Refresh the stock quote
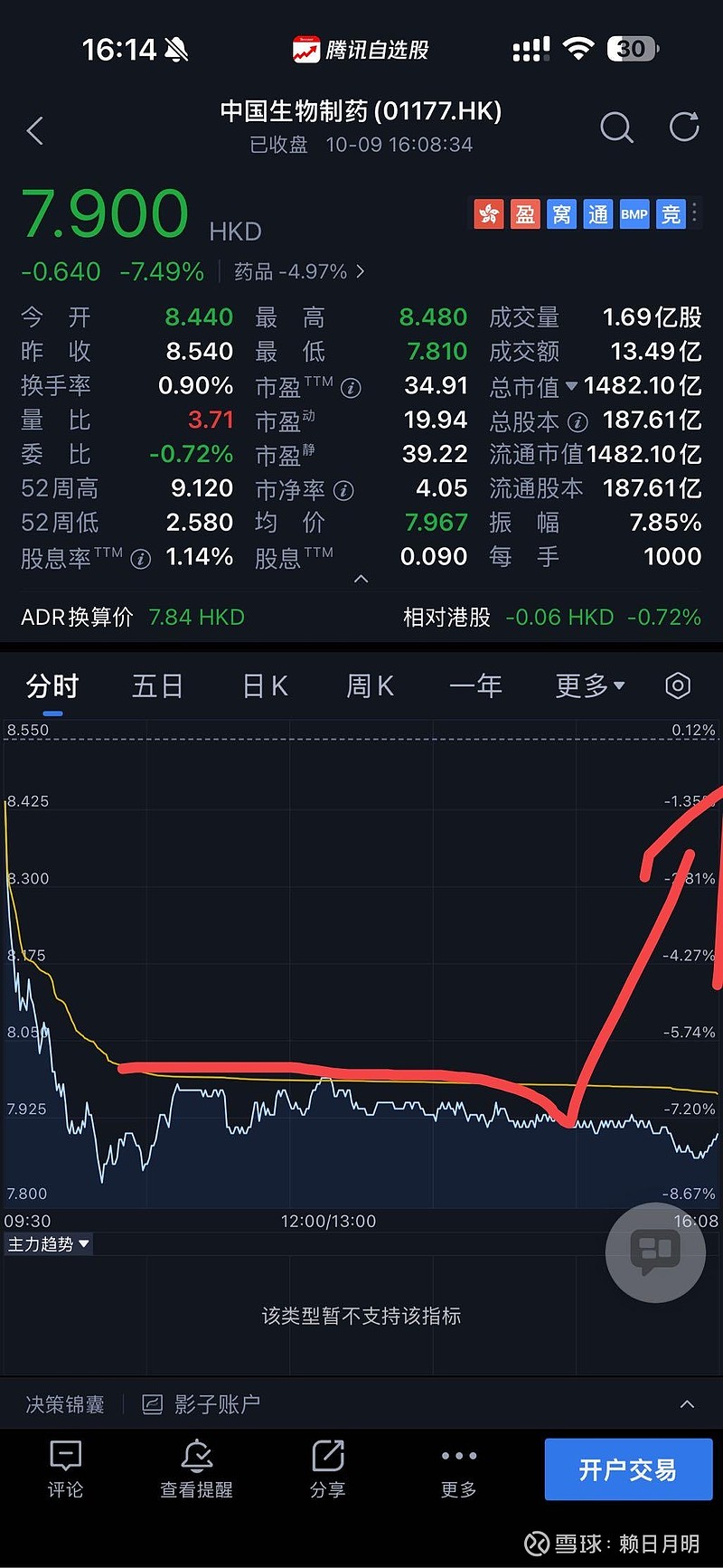Viewport: 723px width, 1568px height. (684, 127)
